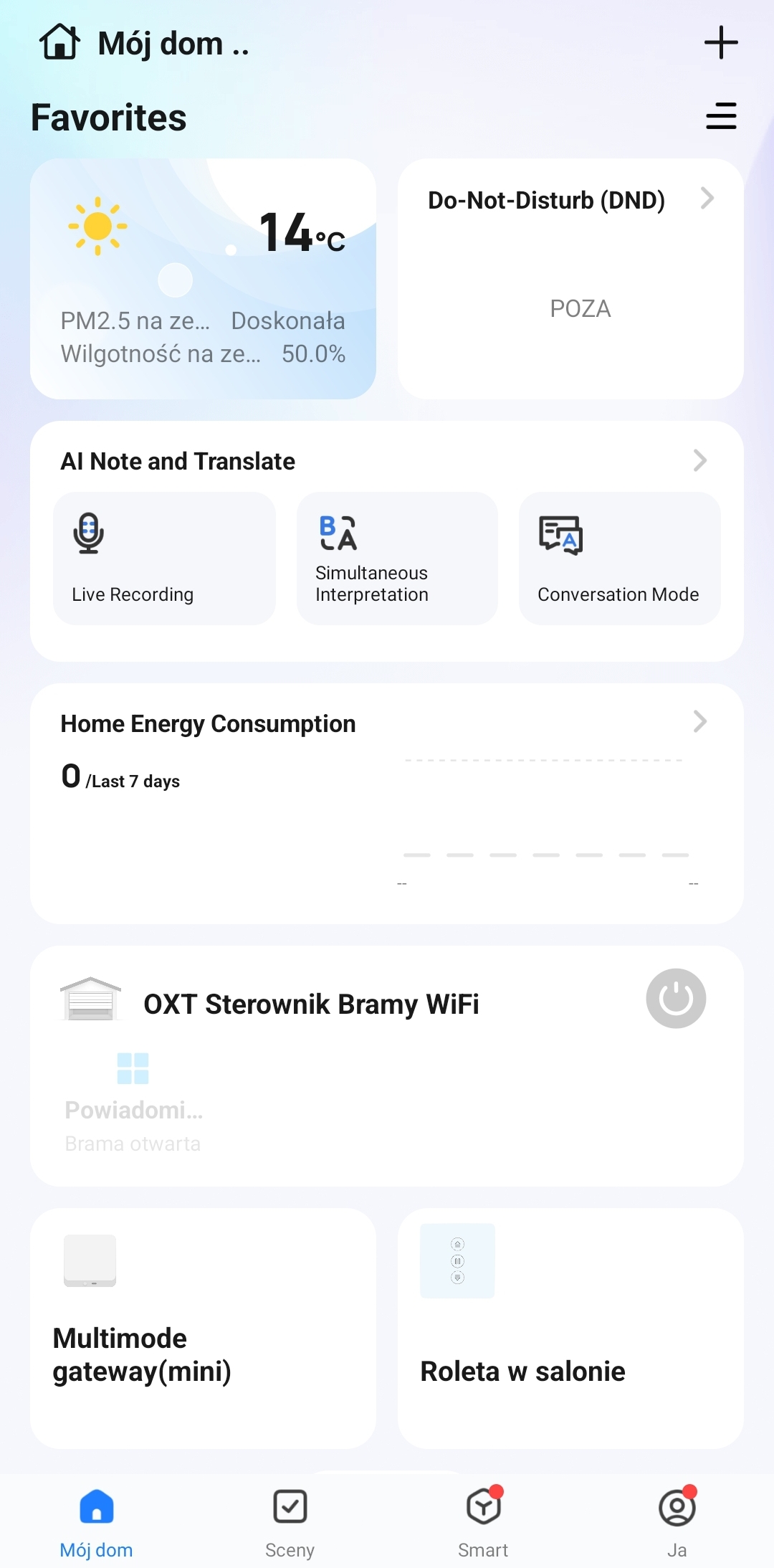Expand AI Note and Translate section
Image resolution: width=774 pixels, height=1568 pixels.
pyautogui.click(x=699, y=460)
